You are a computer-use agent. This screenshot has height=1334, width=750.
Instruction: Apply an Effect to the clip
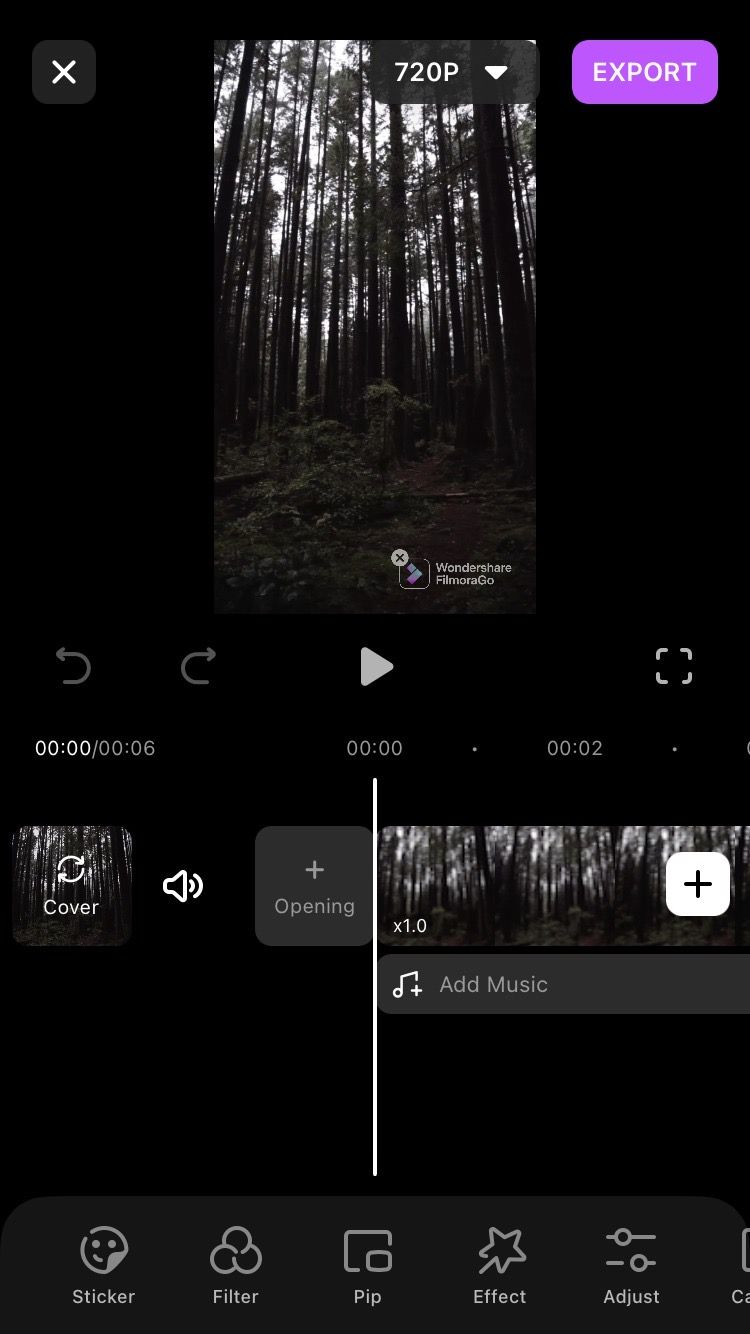[x=499, y=1264]
